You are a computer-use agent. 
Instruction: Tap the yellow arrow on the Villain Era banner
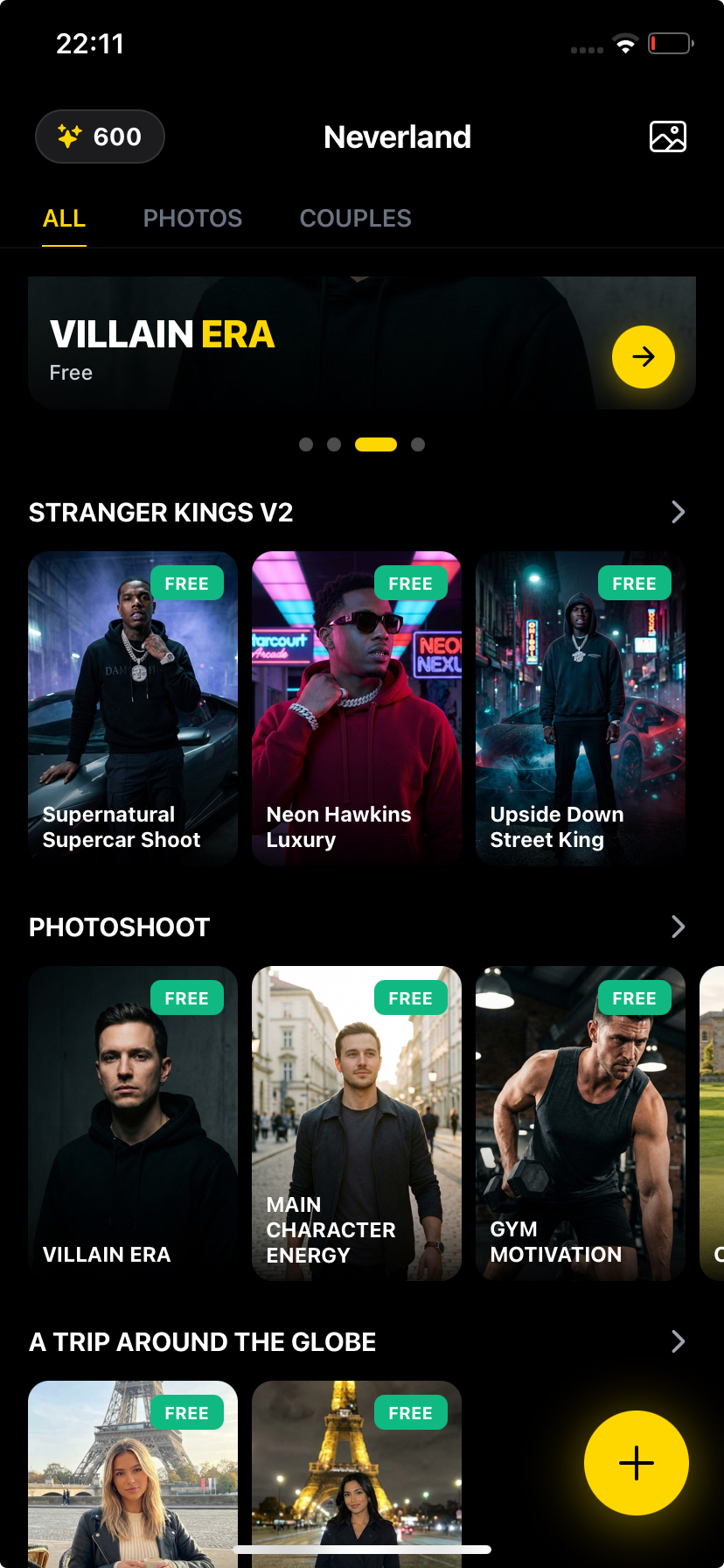[x=644, y=357]
